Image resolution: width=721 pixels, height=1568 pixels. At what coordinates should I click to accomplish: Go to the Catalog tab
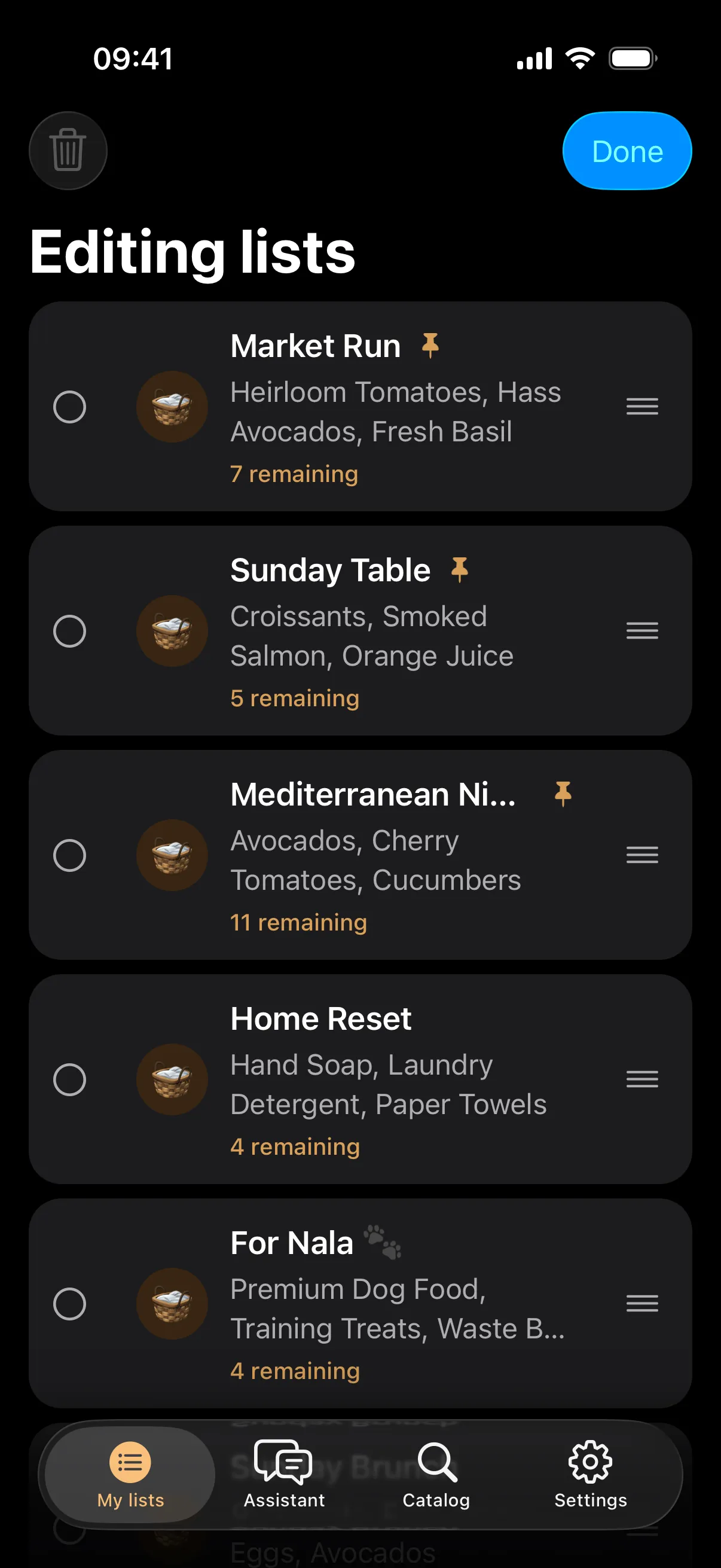point(436,1474)
